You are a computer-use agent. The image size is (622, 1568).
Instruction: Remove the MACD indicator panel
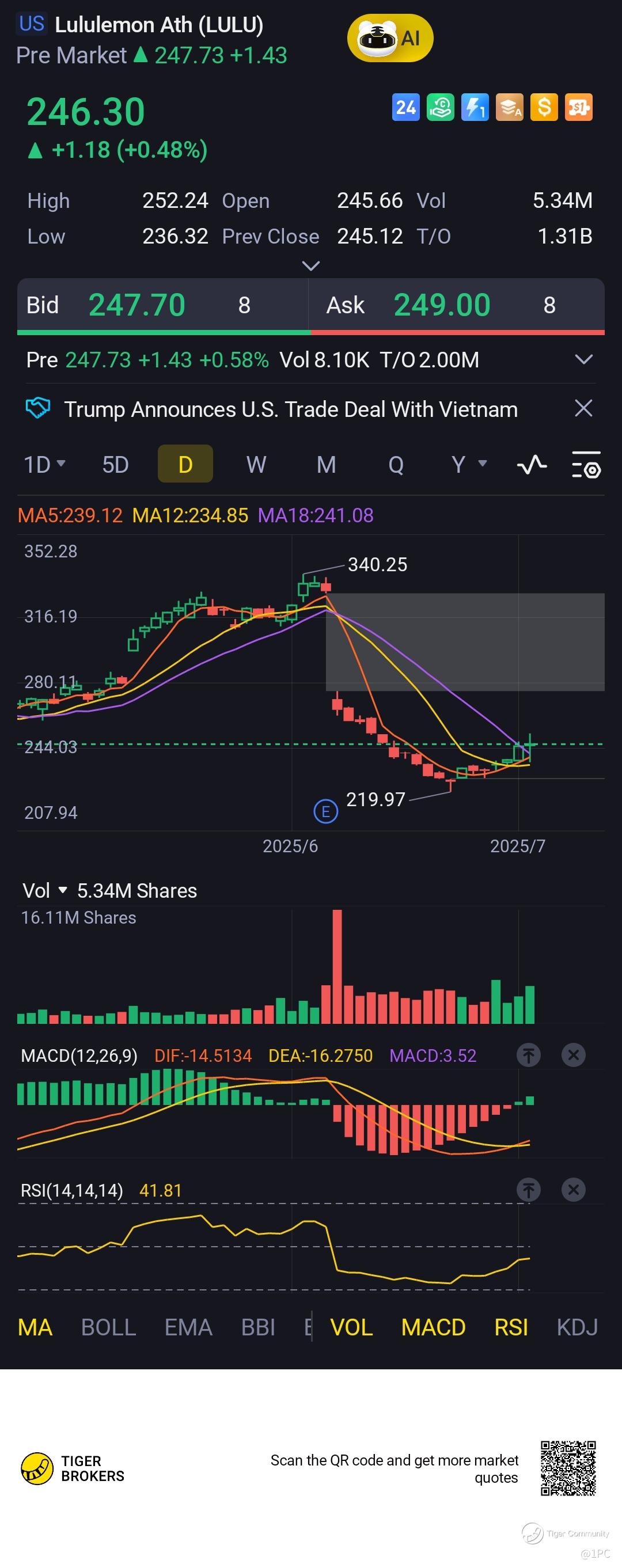pos(572,1055)
